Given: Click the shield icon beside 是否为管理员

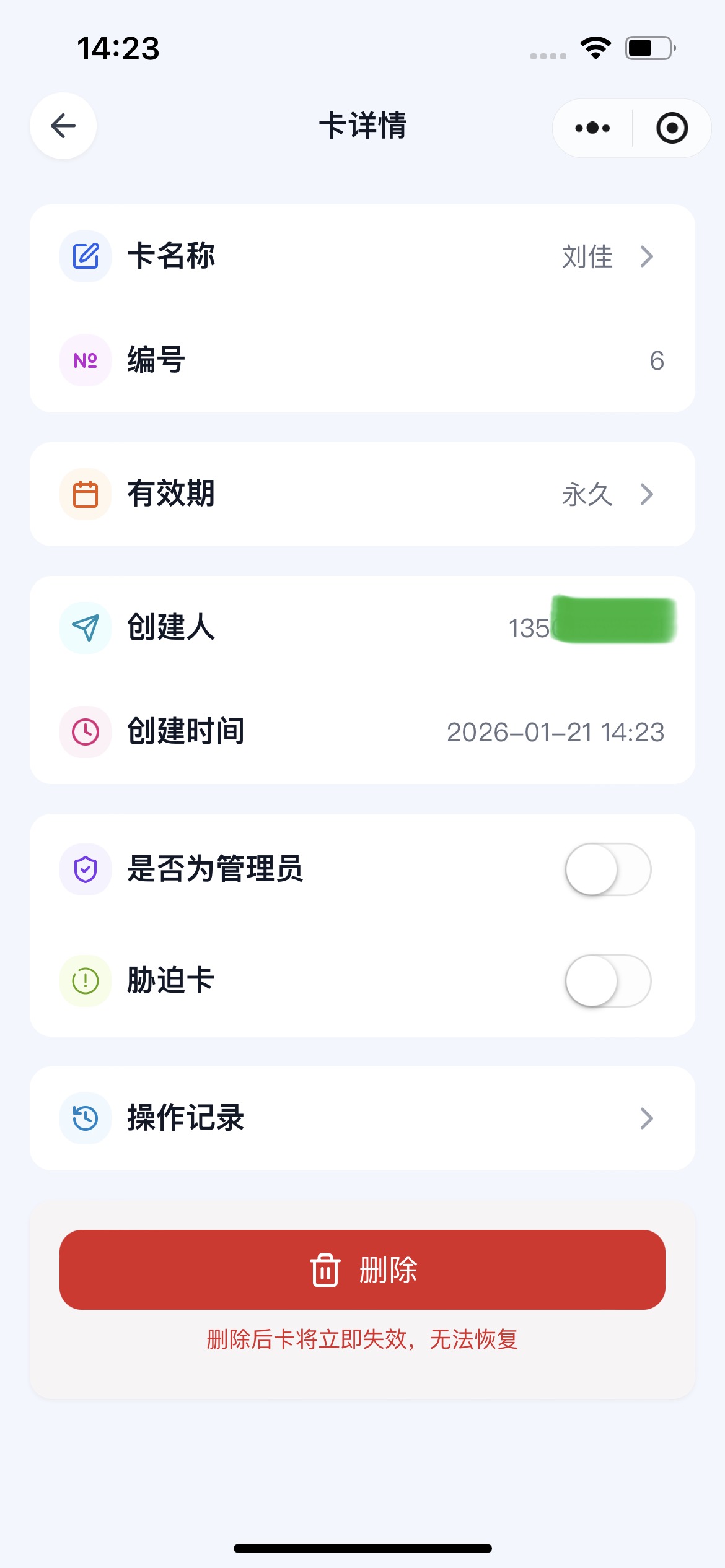Looking at the screenshot, I should click(x=85, y=869).
